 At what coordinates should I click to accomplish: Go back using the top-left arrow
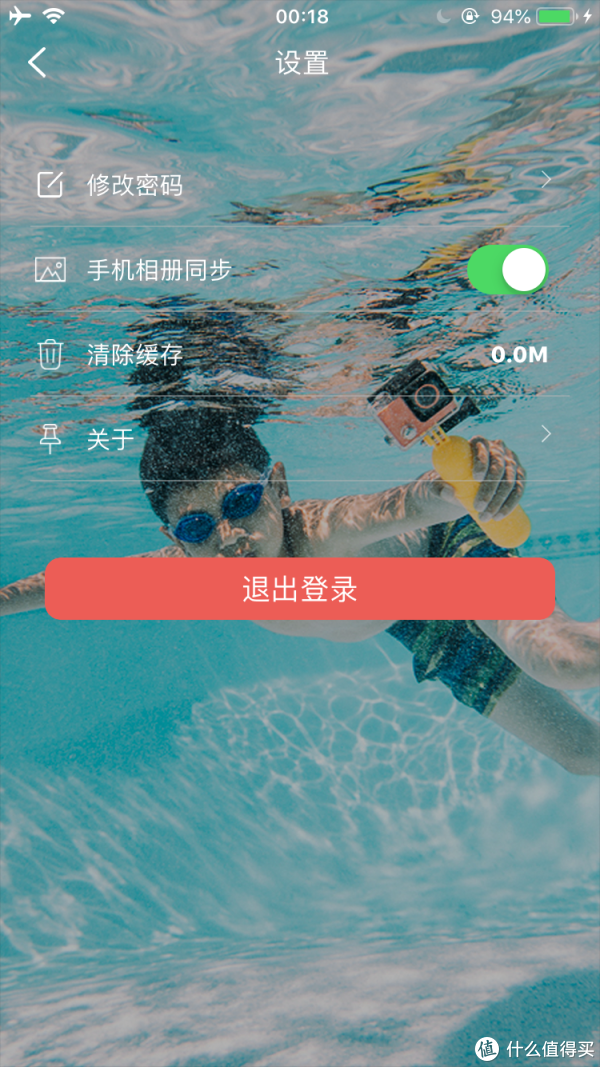tap(37, 63)
